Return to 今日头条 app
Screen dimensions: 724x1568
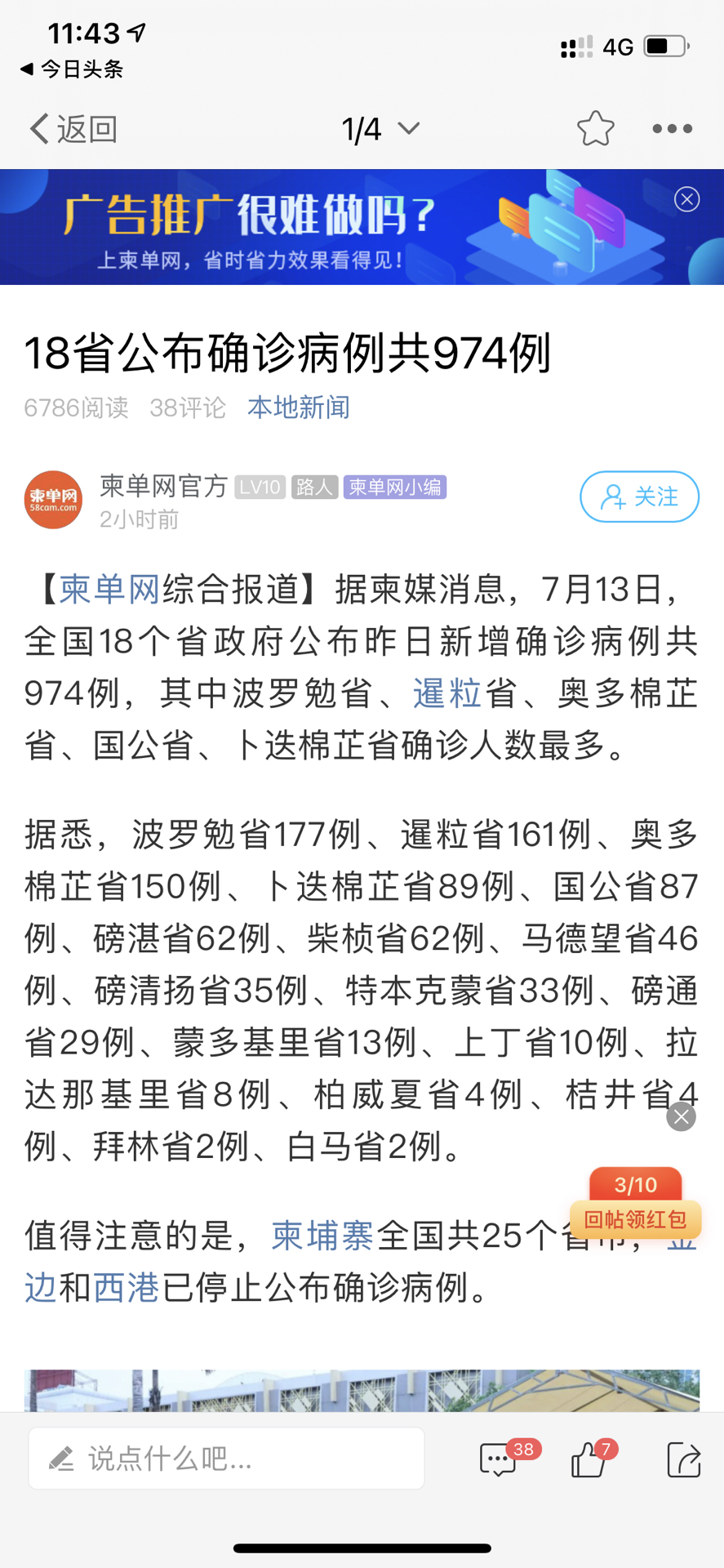(72, 69)
